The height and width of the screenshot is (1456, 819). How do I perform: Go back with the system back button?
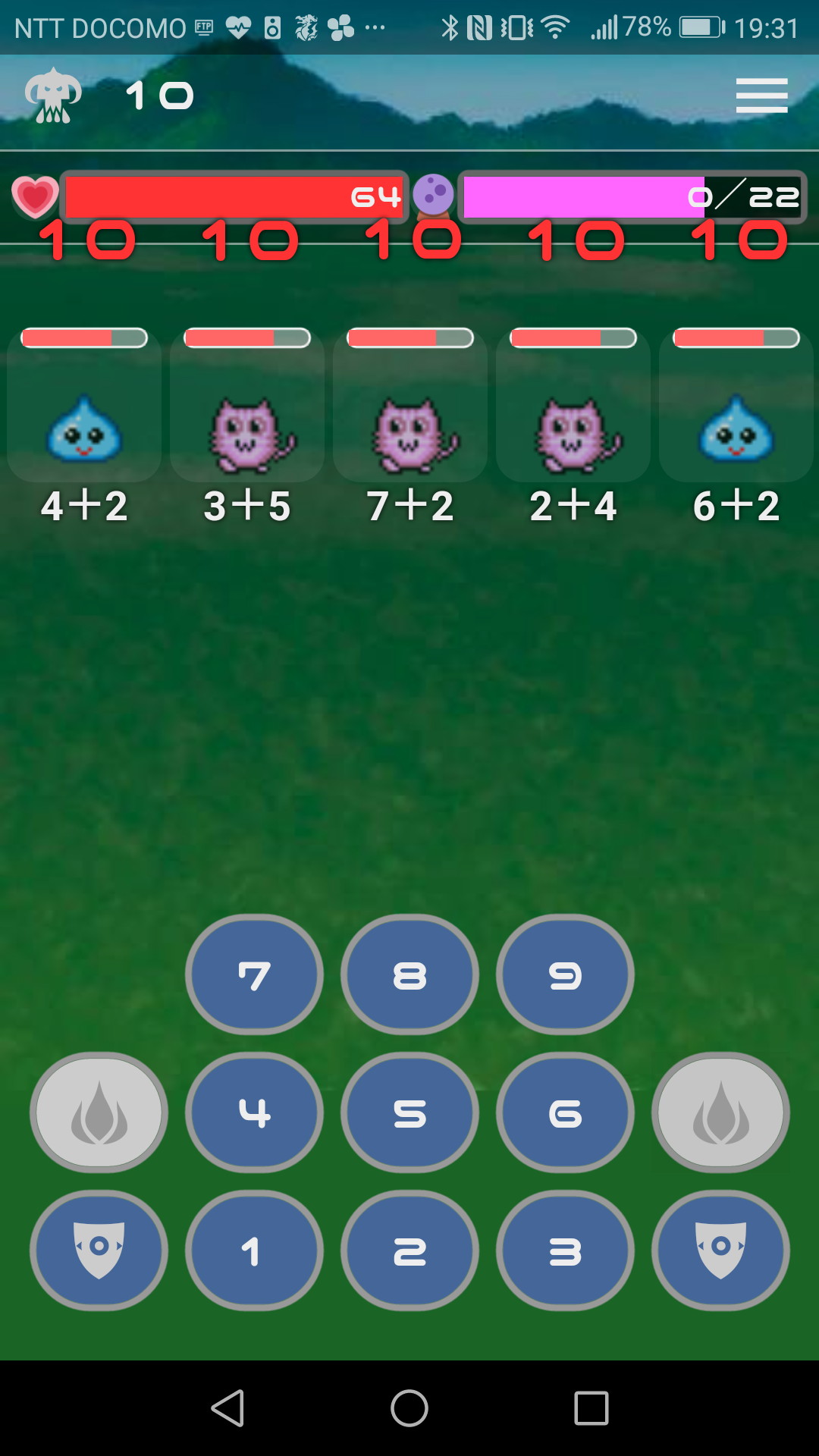pos(227,1408)
